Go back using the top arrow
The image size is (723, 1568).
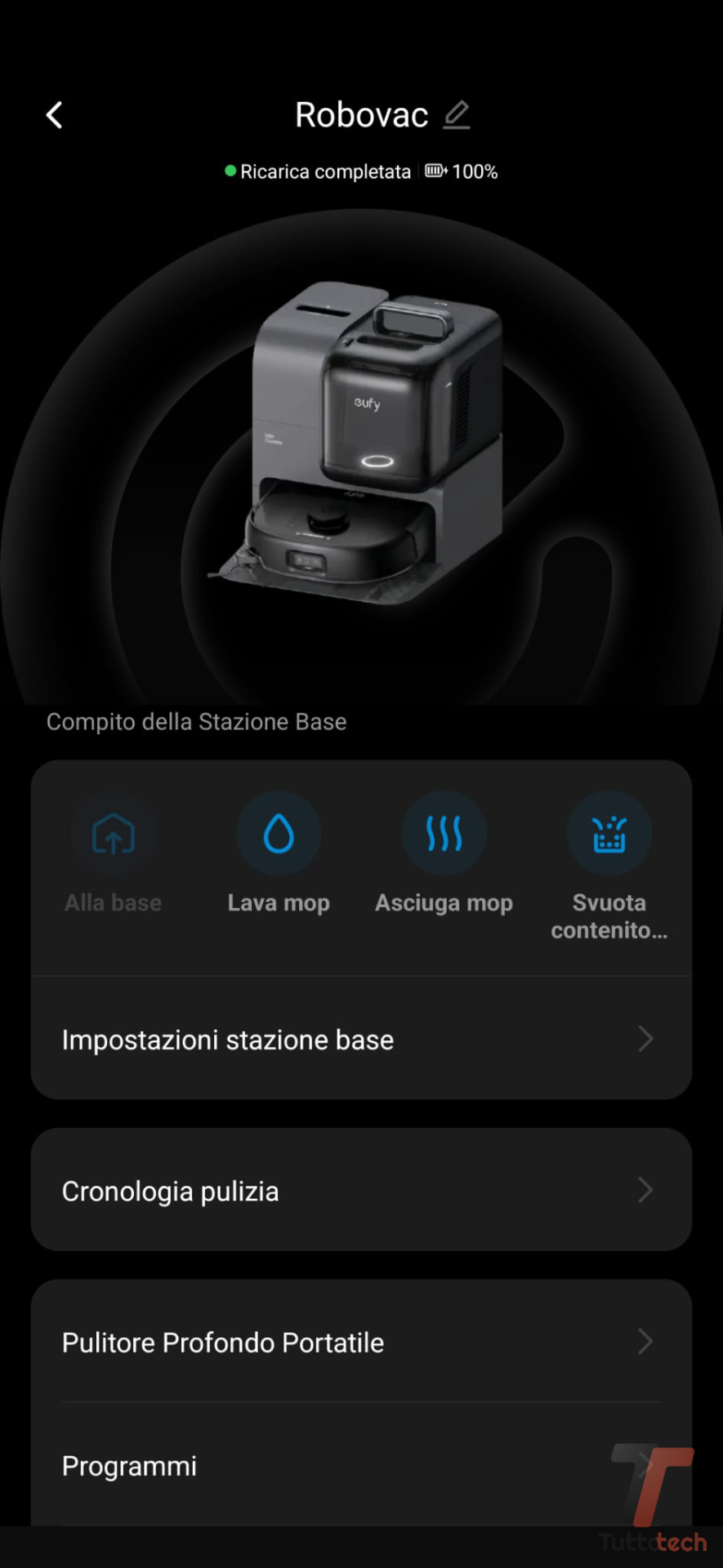click(55, 115)
